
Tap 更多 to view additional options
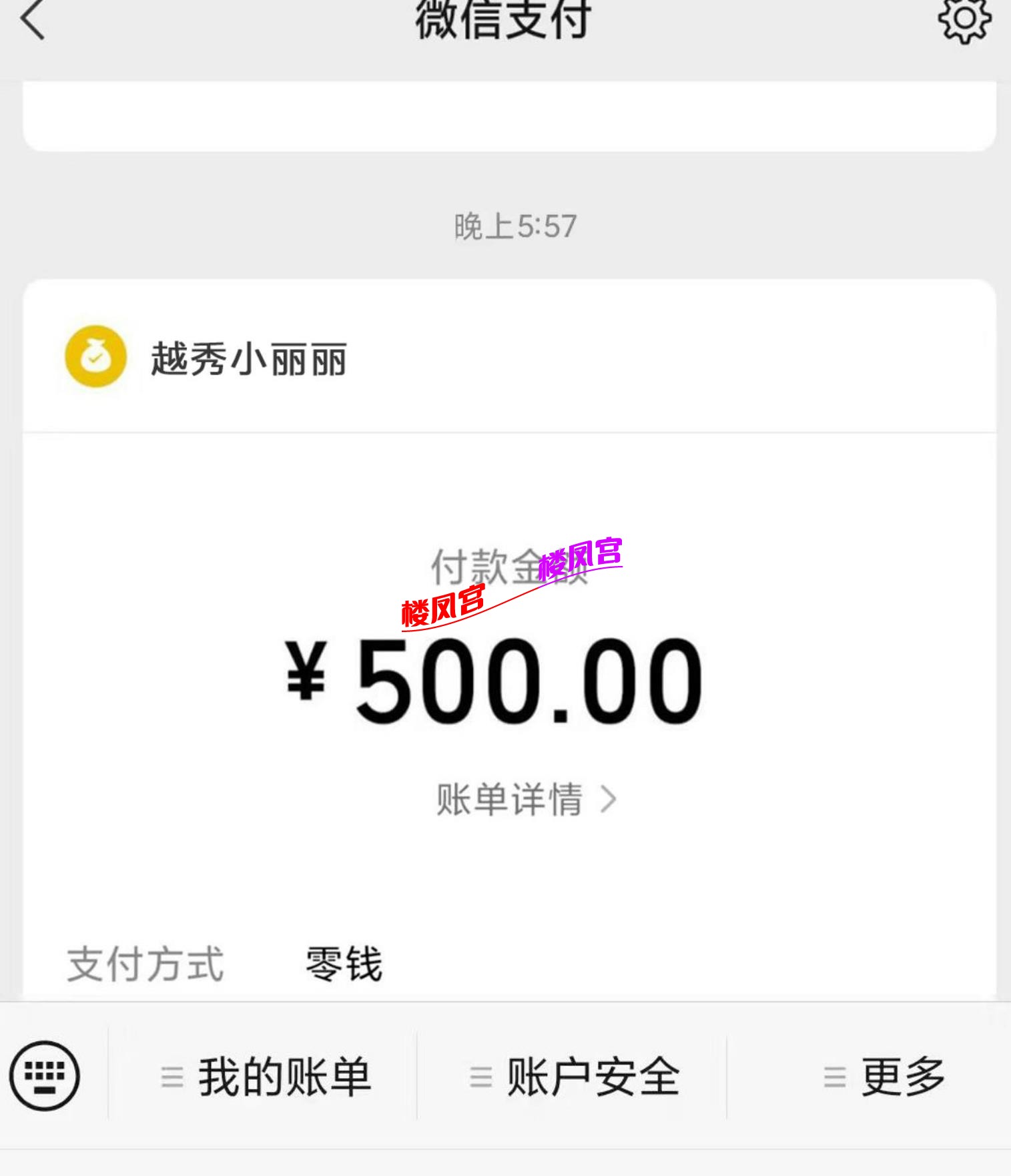904,1076
